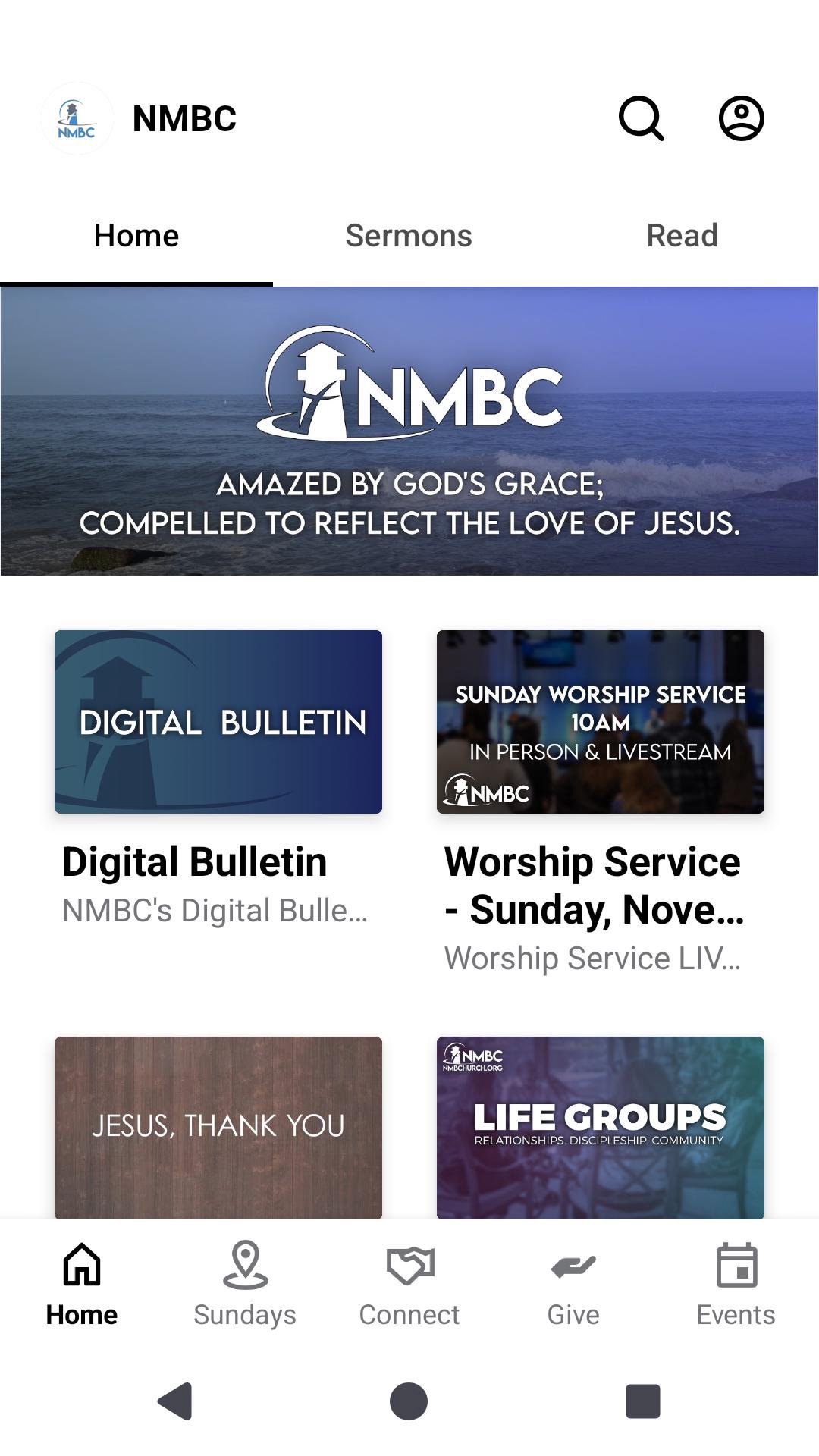819x1456 pixels.
Task: Open the Jesus, Thank You card
Action: pyautogui.click(x=218, y=1127)
